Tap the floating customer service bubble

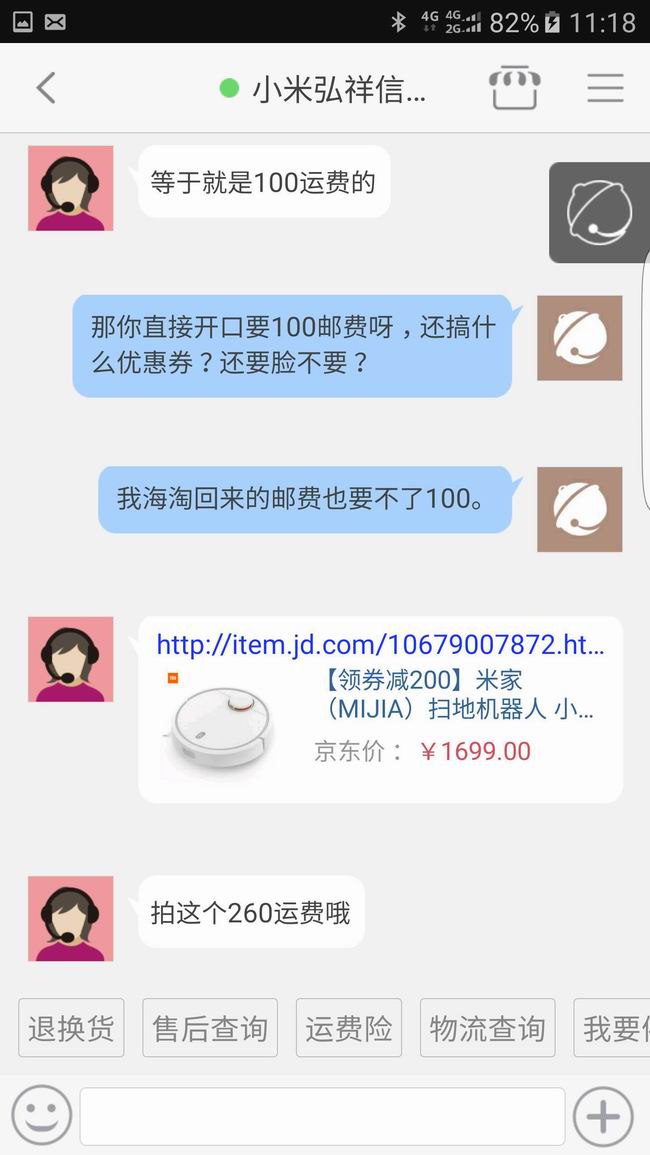point(598,212)
